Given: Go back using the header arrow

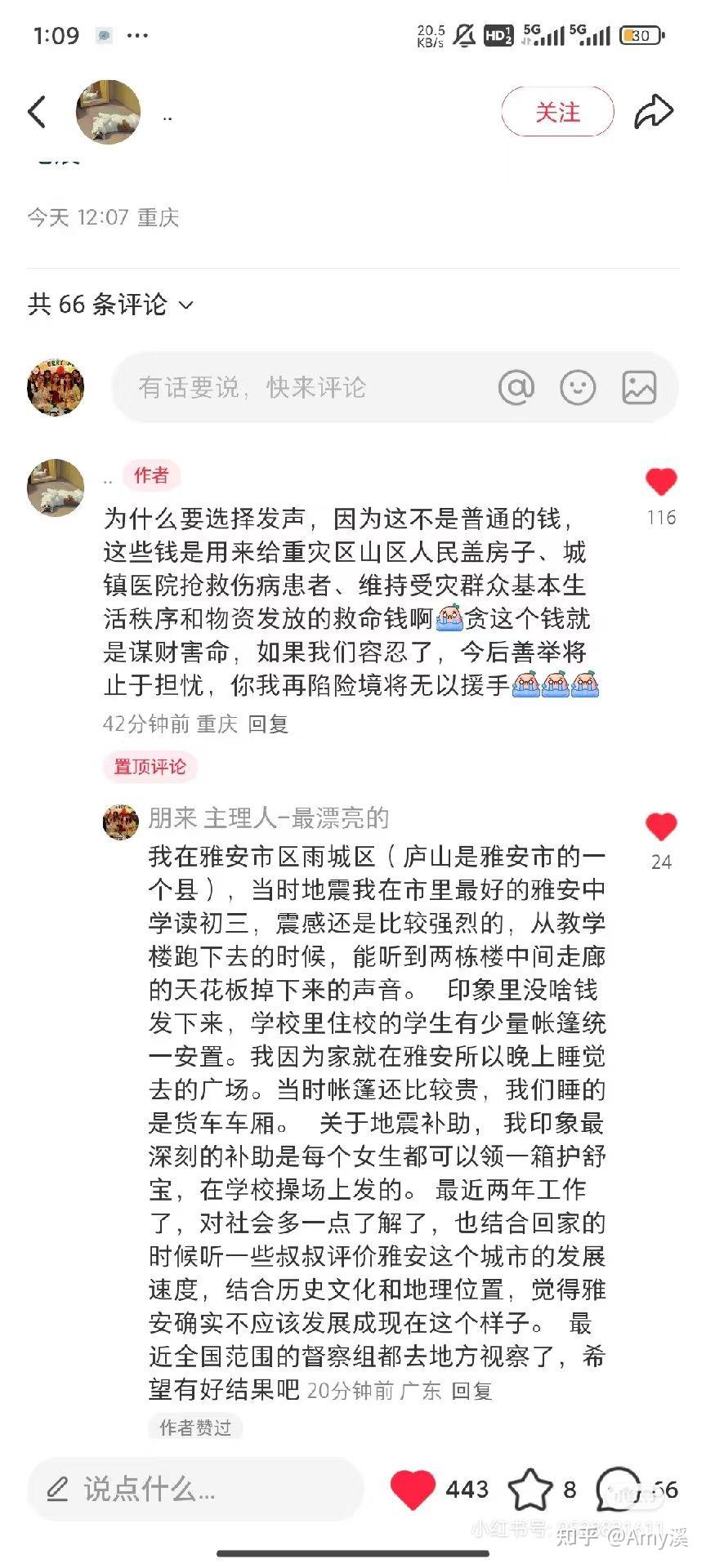Looking at the screenshot, I should [x=37, y=112].
